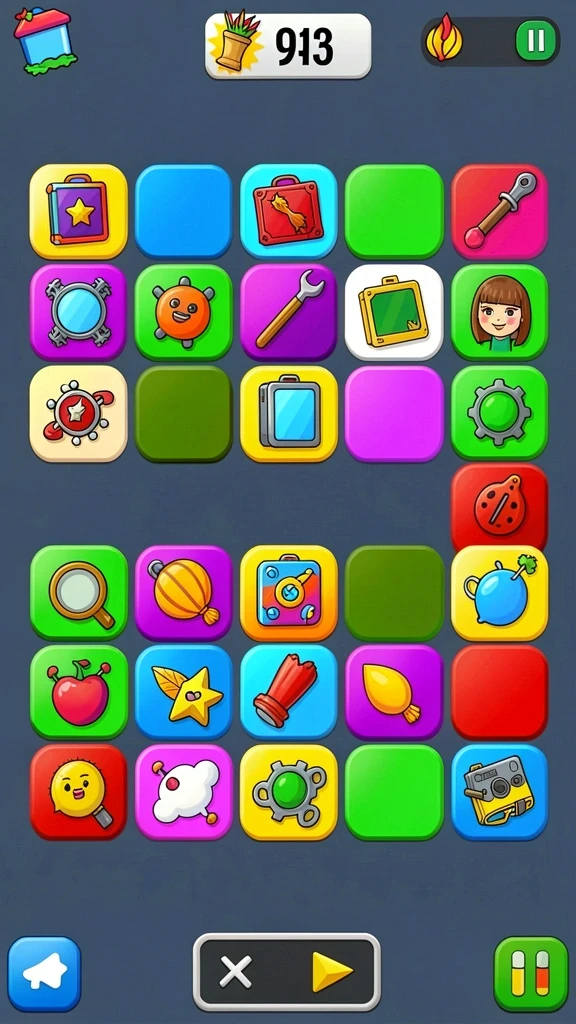Tap the yellow play arrow
The height and width of the screenshot is (1024, 576).
[332, 972]
